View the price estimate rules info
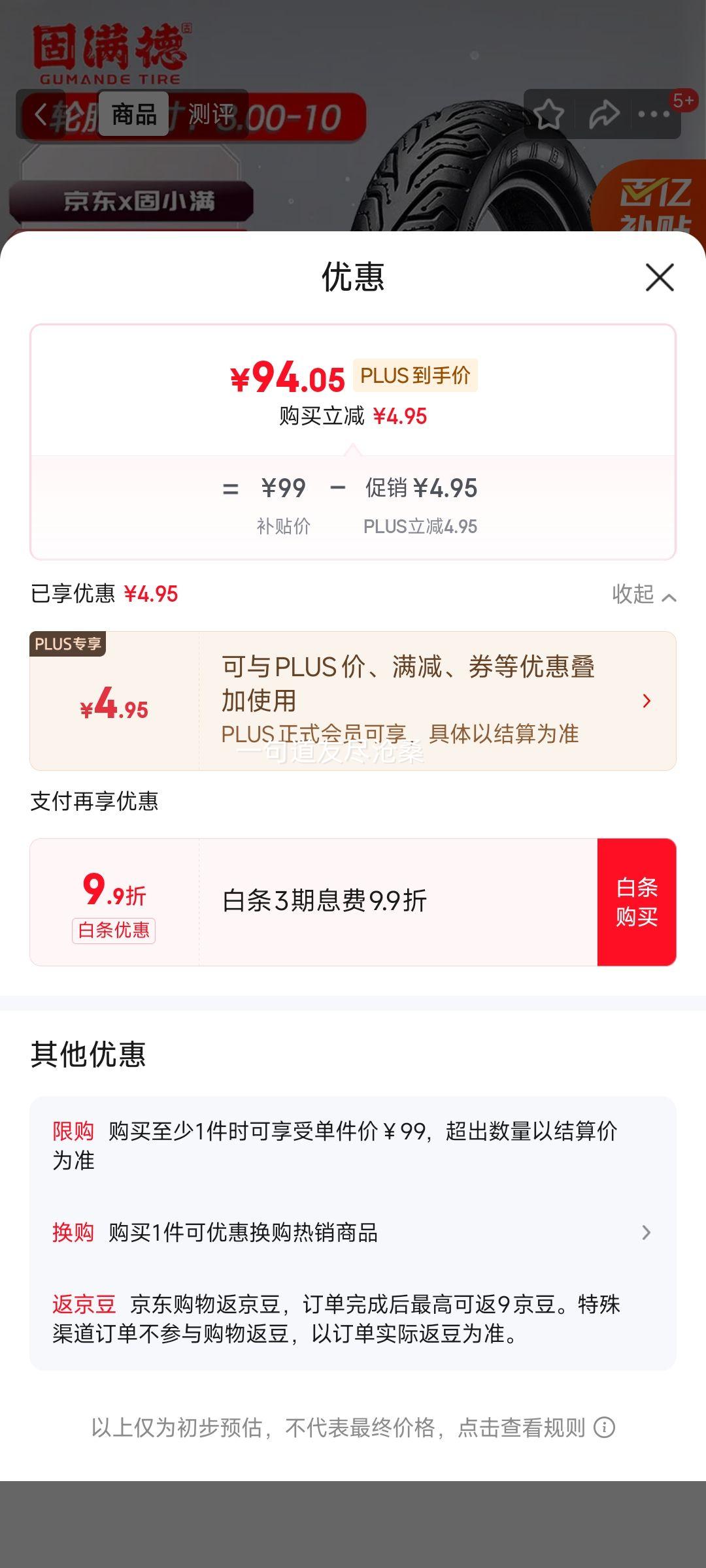 click(x=604, y=1428)
